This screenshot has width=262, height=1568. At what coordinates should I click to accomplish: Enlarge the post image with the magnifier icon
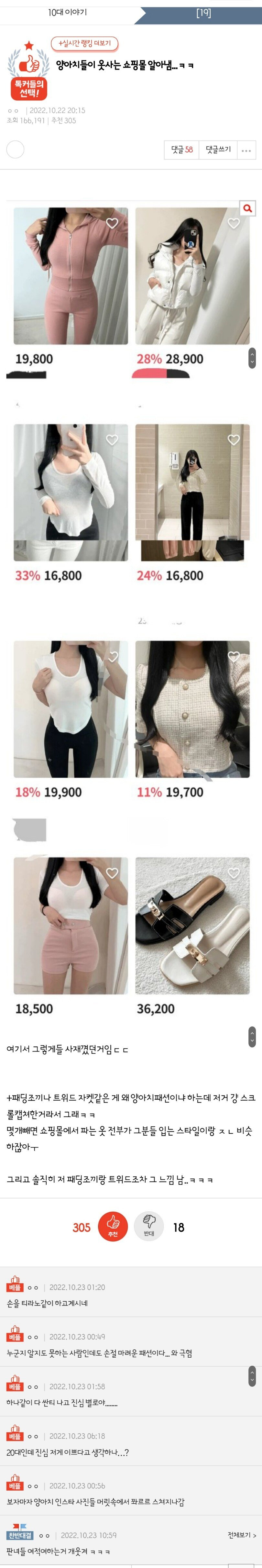coord(247,208)
